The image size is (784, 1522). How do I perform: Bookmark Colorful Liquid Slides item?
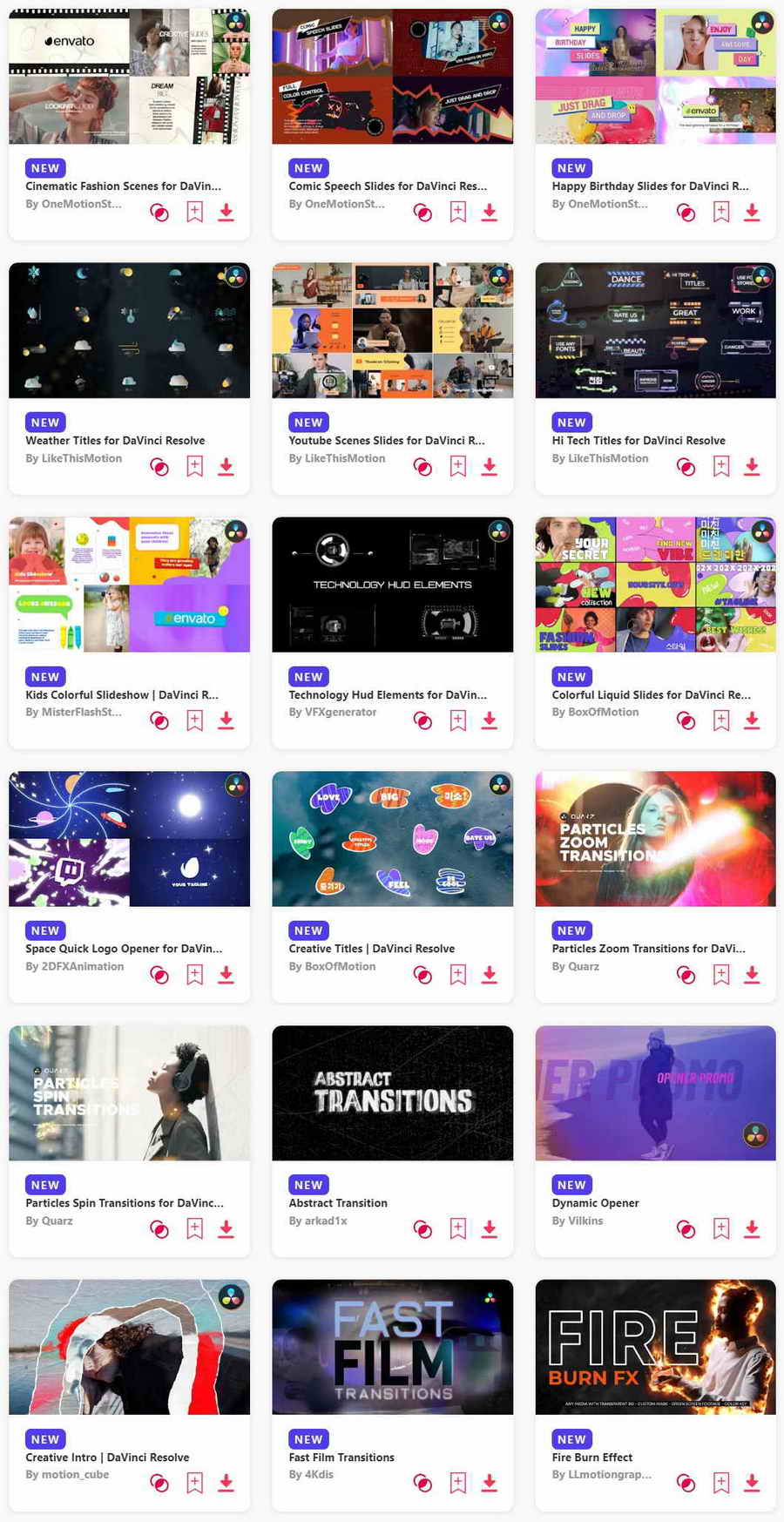[x=721, y=720]
